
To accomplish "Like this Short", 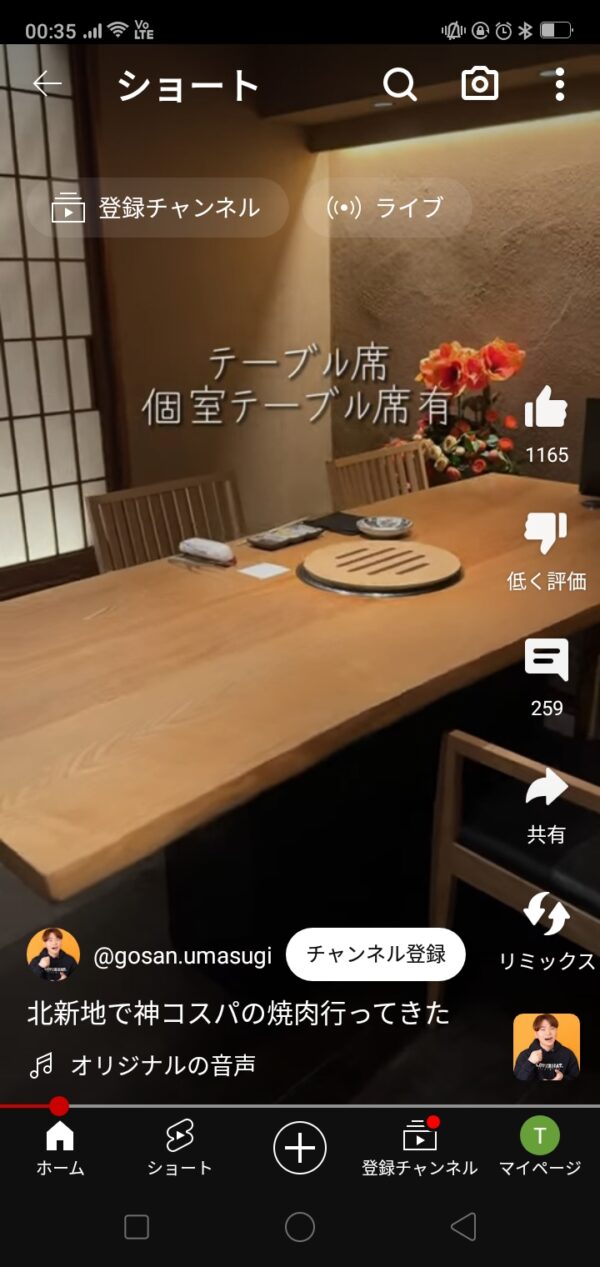I will click(546, 408).
